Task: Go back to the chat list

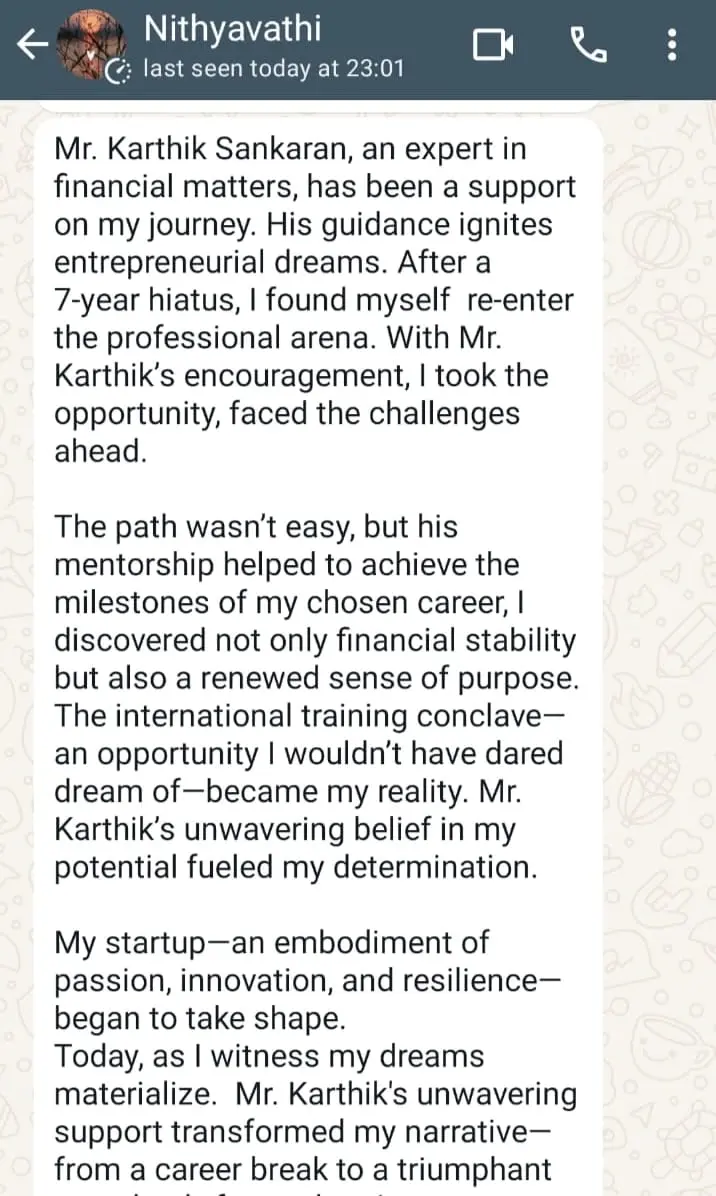Action: click(32, 44)
